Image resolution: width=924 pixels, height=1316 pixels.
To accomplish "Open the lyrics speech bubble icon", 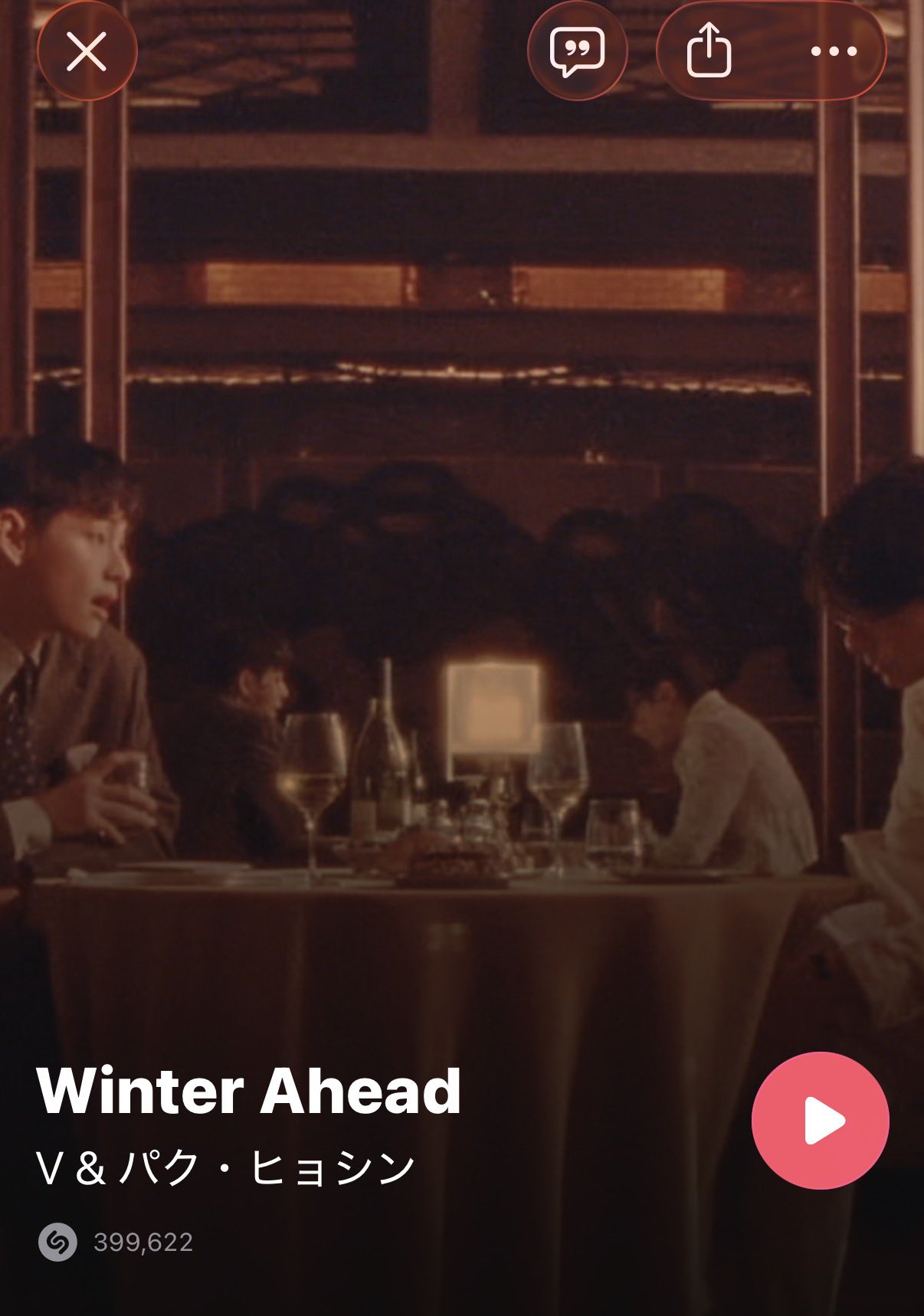I will point(577,52).
